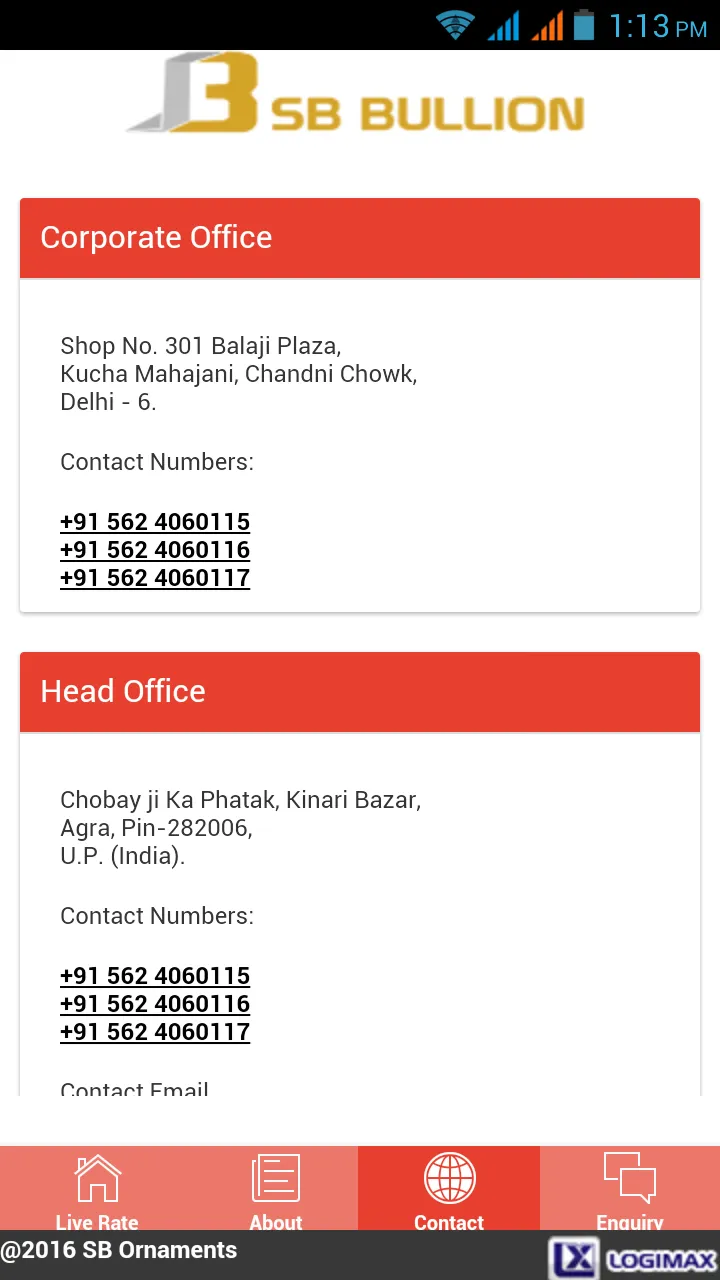Dial Corporate Office number +91 562 4060116

pyautogui.click(x=155, y=550)
